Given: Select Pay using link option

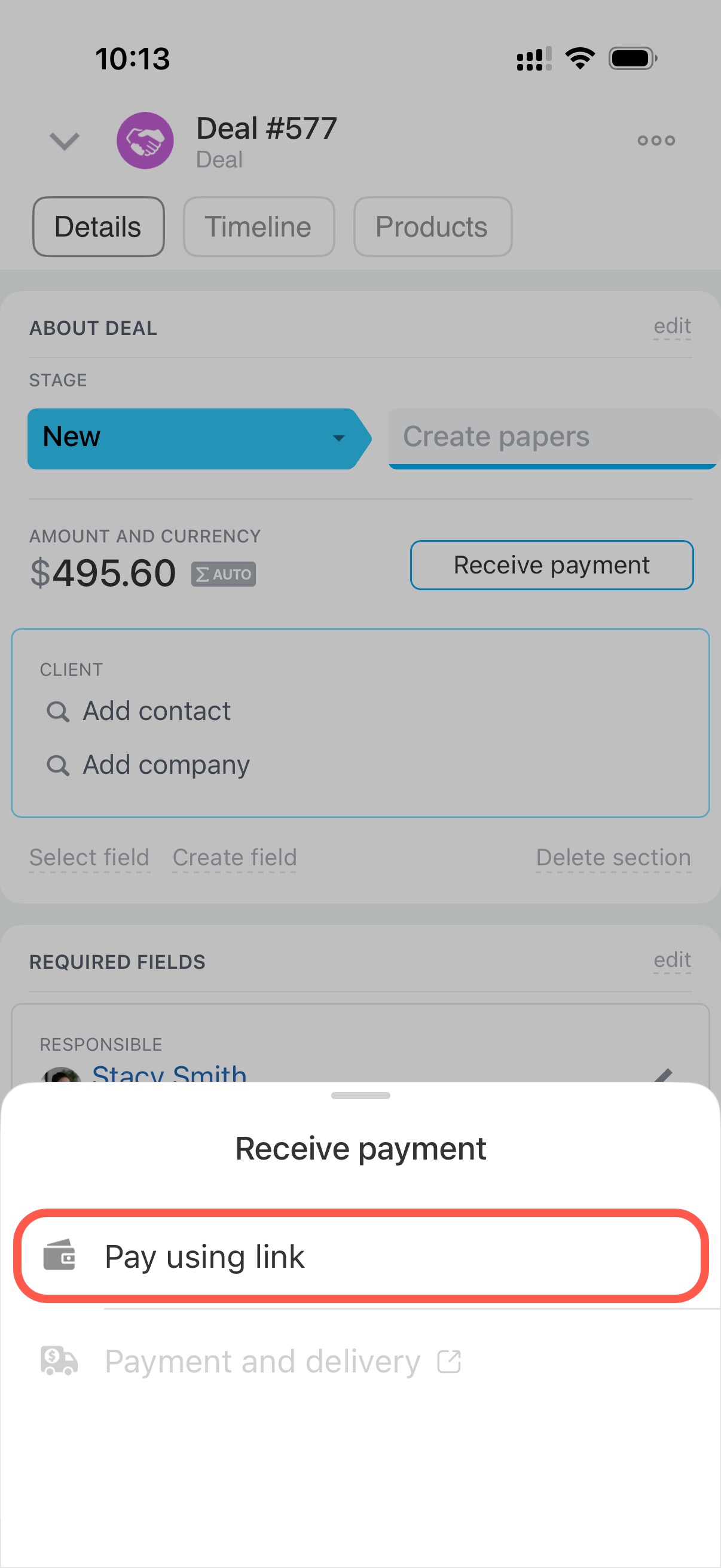Looking at the screenshot, I should pyautogui.click(x=360, y=1256).
